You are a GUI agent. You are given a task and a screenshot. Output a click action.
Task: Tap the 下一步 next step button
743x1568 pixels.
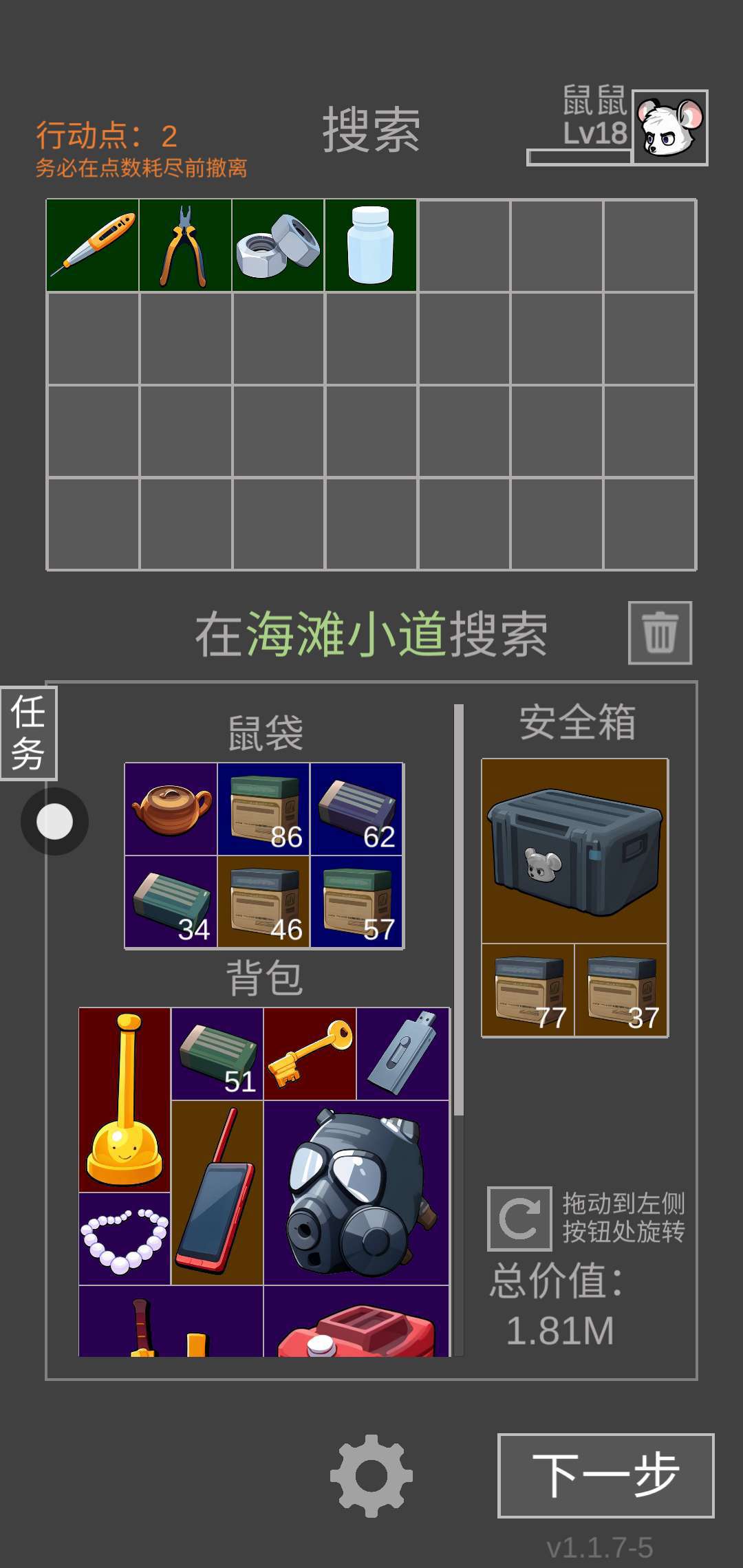[605, 1475]
